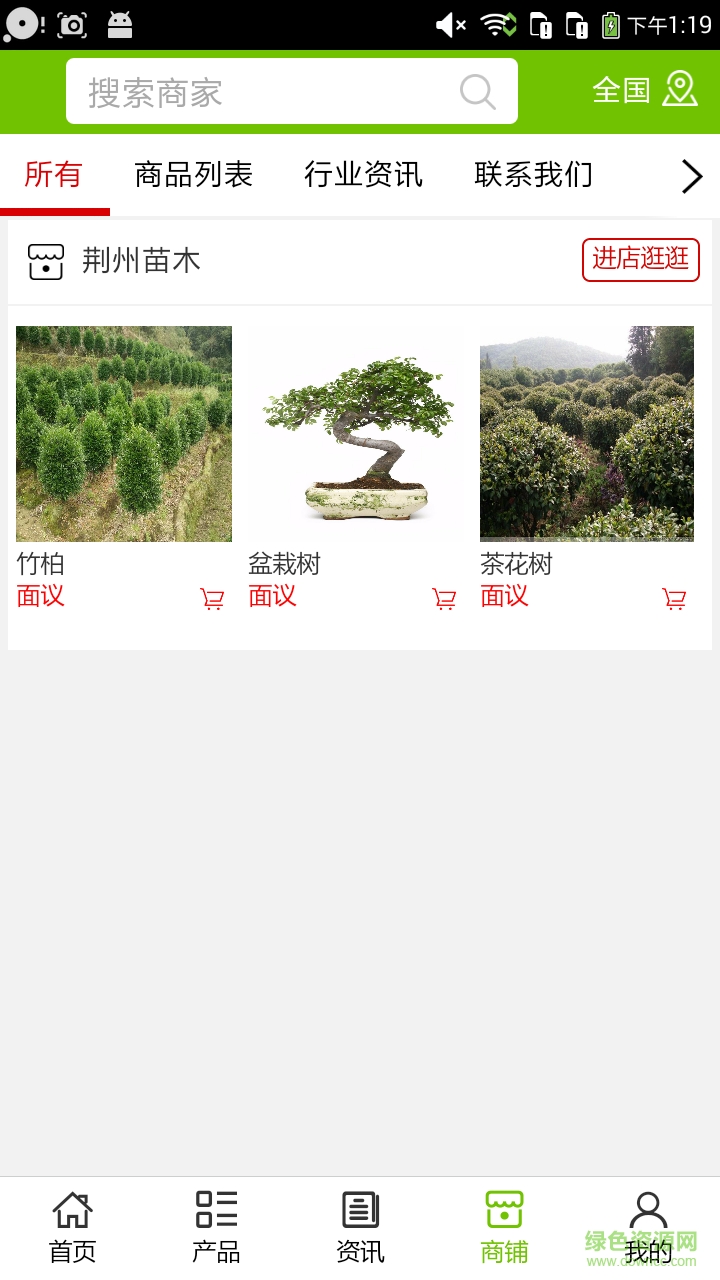The height and width of the screenshot is (1280, 720).
Task: Open the shopping cart icon beside 竹柏
Action: pos(212,597)
